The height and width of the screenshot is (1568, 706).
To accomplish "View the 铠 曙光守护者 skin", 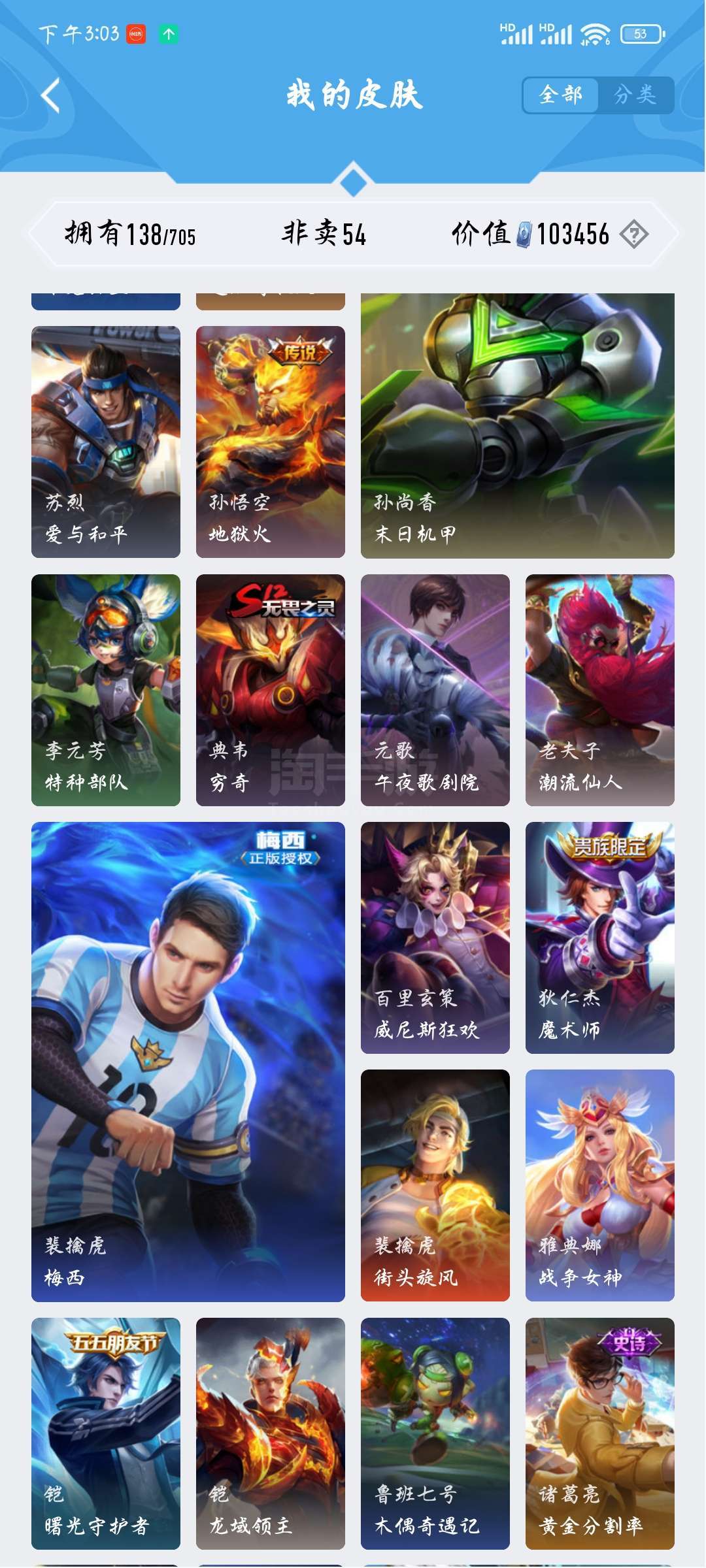I will 106,1433.
